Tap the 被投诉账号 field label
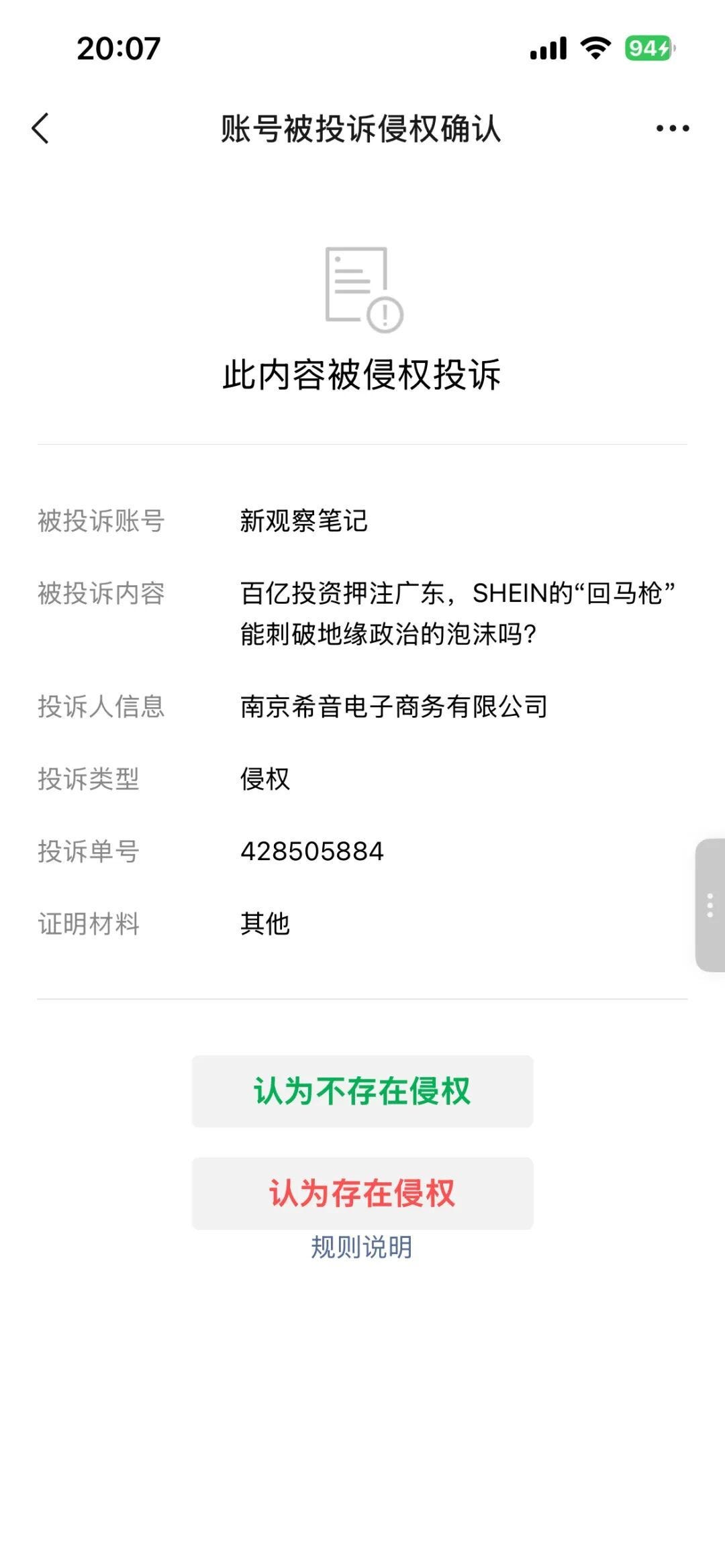 (x=101, y=520)
